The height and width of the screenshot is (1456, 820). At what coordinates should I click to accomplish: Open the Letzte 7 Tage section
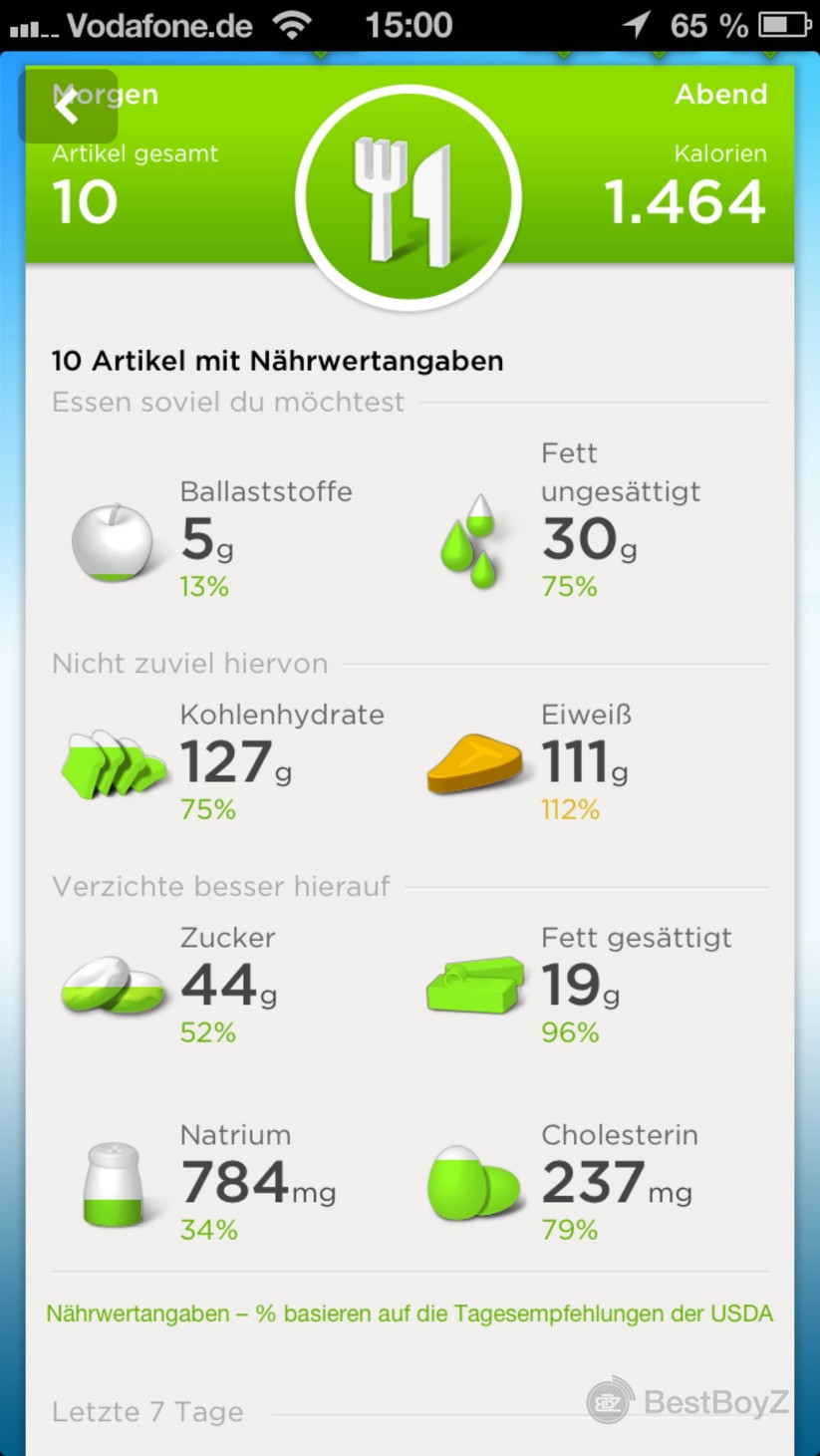click(145, 1412)
